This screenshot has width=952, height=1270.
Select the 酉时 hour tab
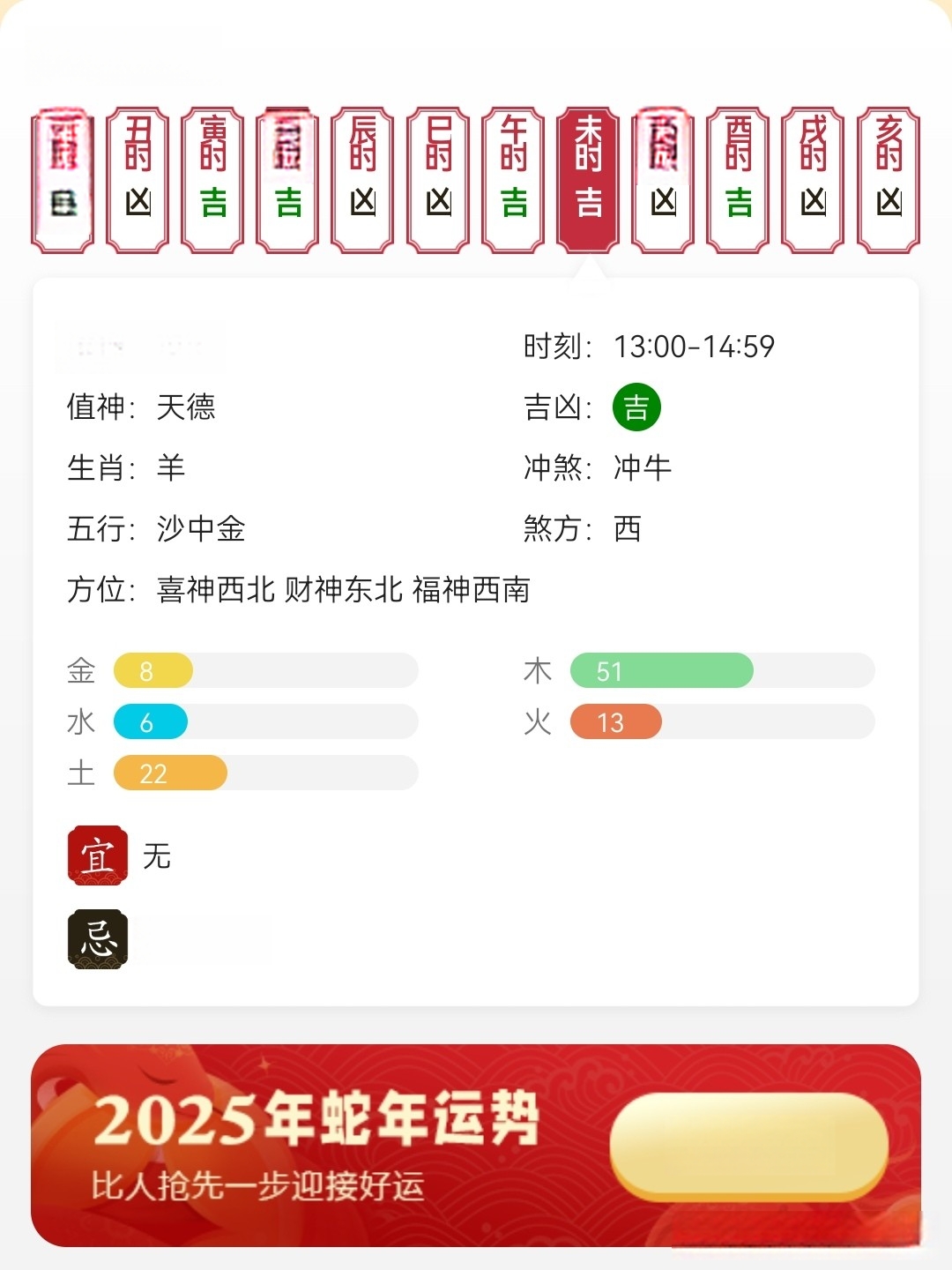tap(739, 180)
